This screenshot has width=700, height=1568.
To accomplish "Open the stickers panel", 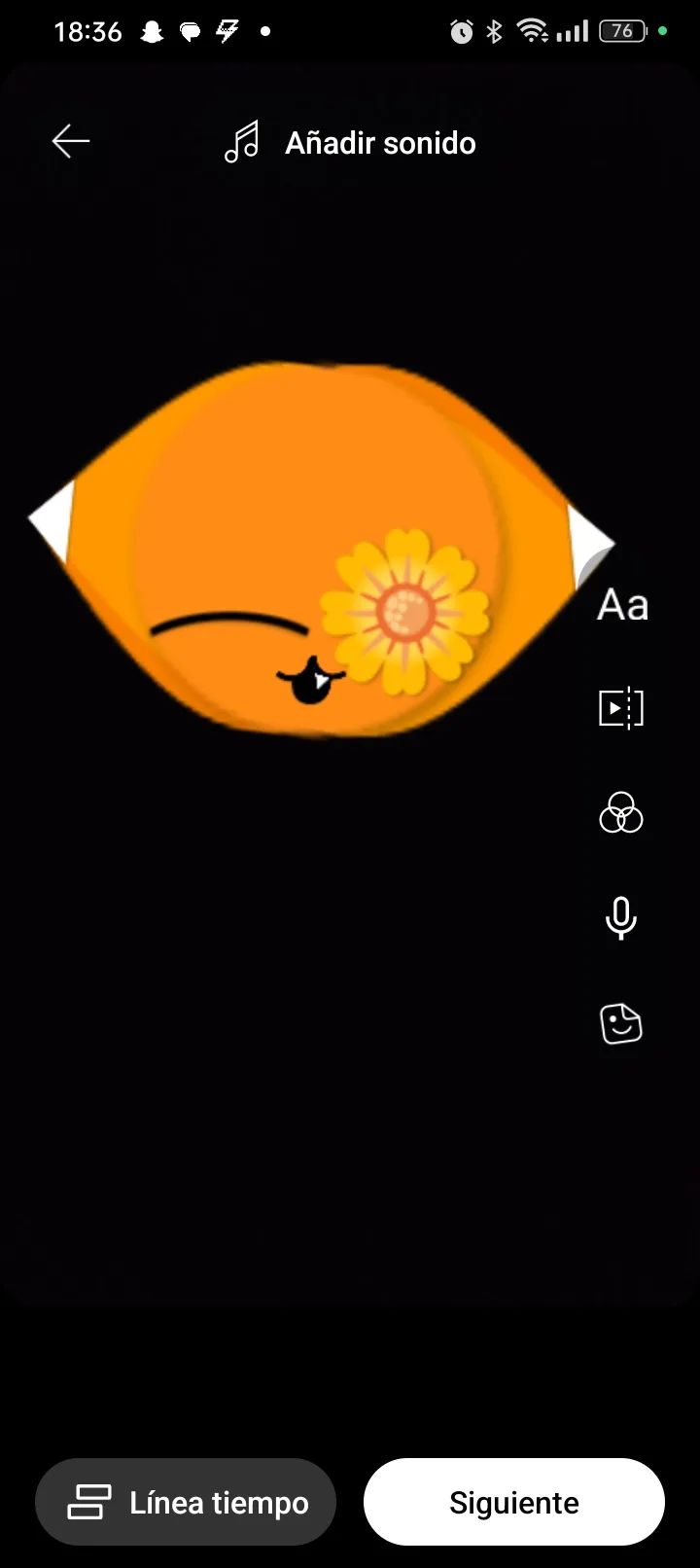I will pyautogui.click(x=621, y=1023).
